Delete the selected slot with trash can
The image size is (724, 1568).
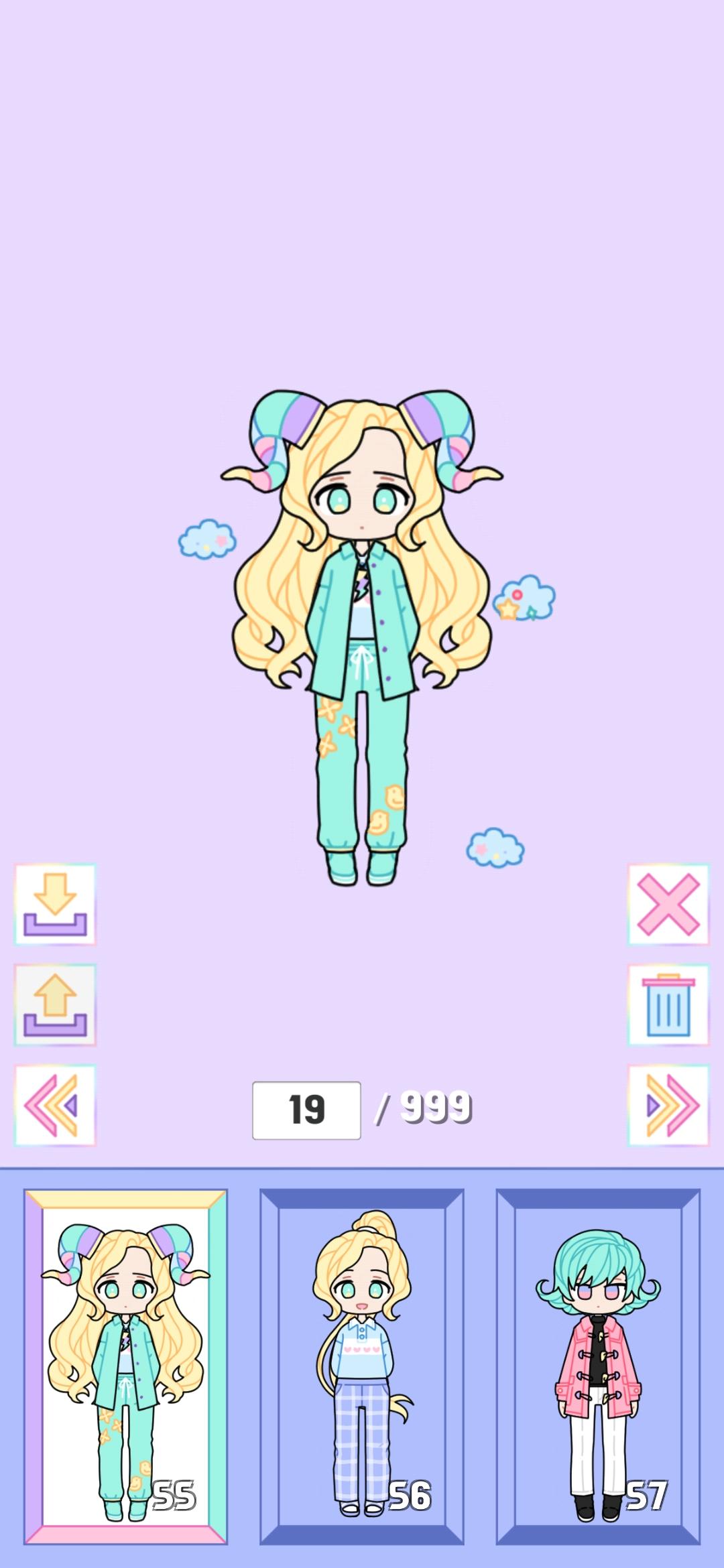click(x=668, y=1005)
